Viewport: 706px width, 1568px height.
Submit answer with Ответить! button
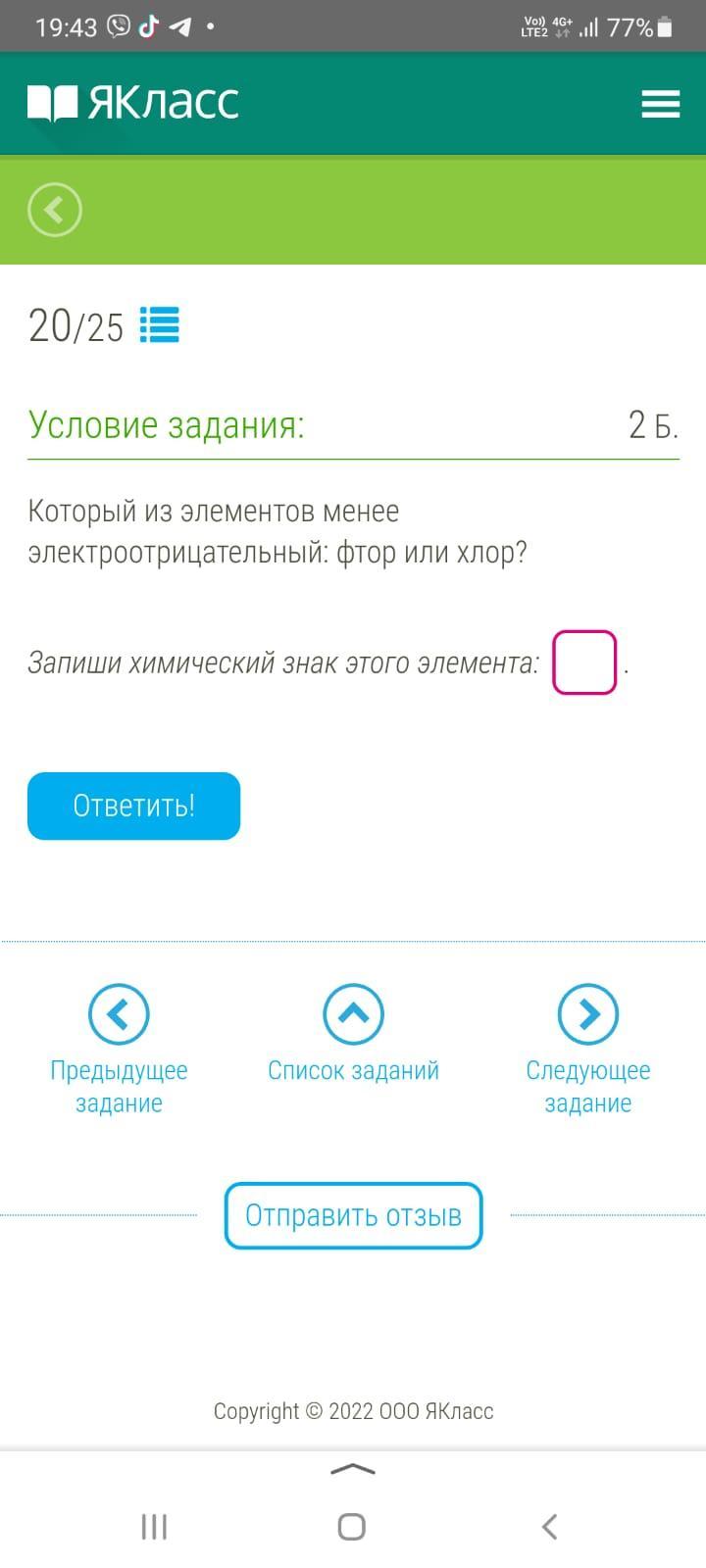coord(133,806)
